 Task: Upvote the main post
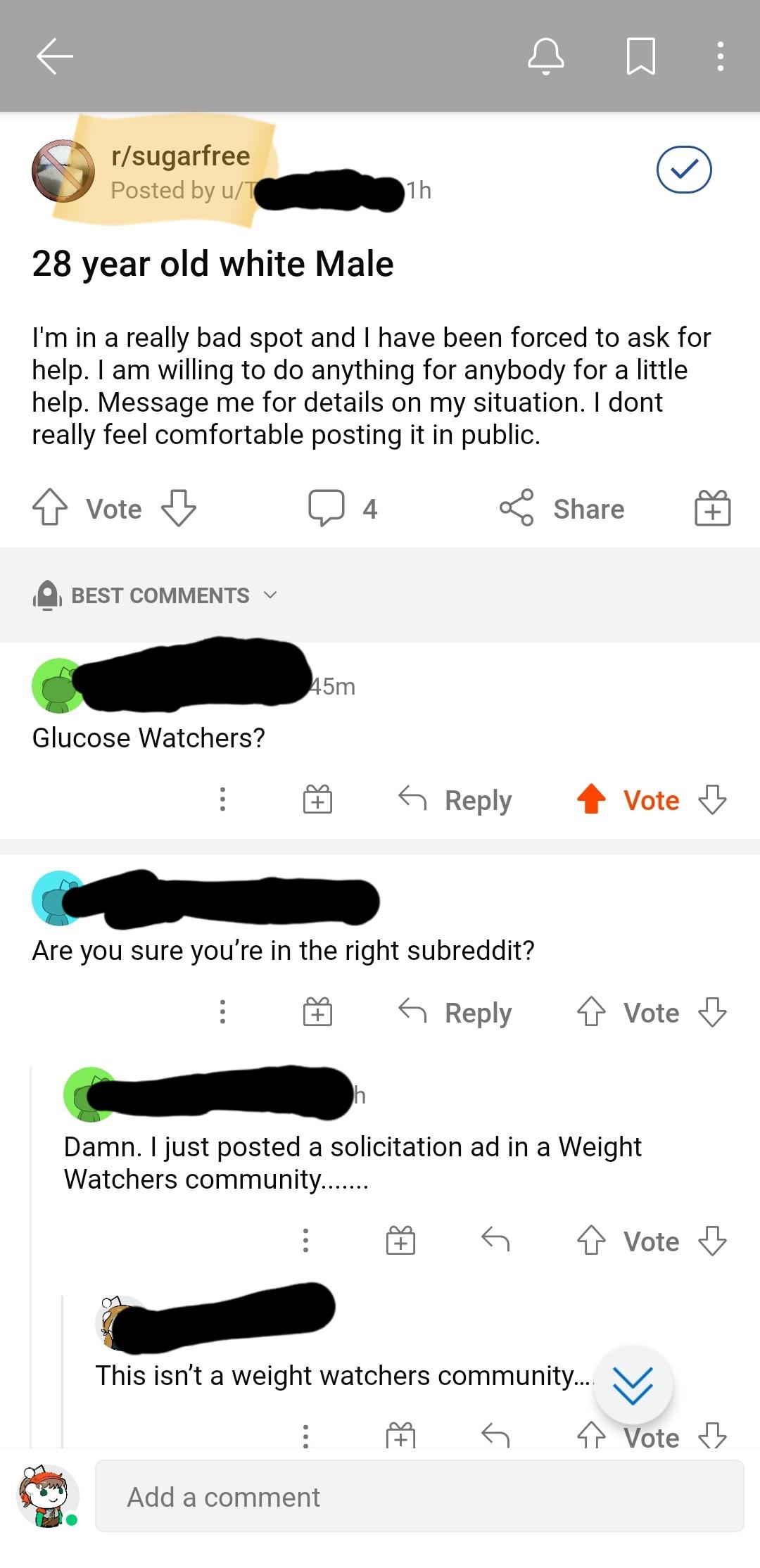50,508
